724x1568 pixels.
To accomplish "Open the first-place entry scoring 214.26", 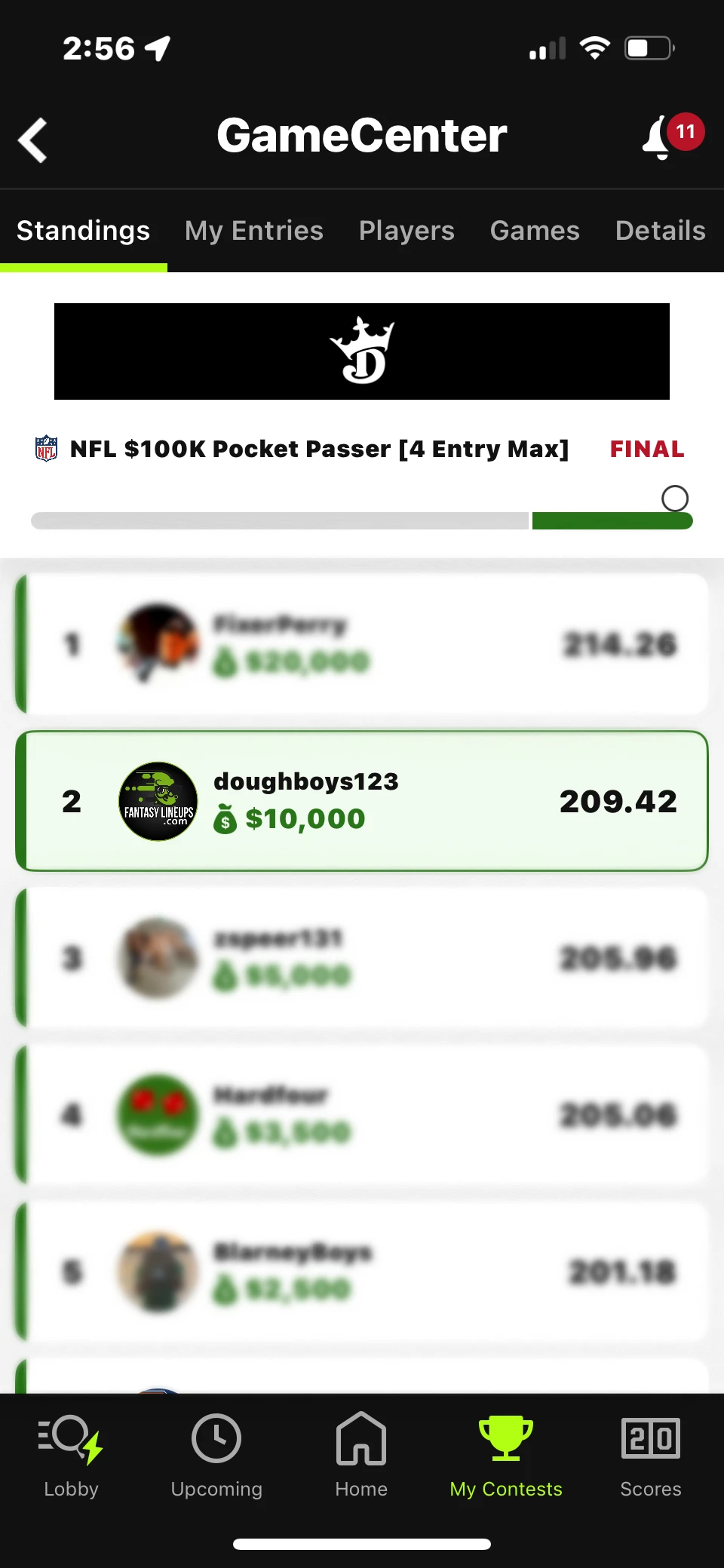I will [362, 644].
